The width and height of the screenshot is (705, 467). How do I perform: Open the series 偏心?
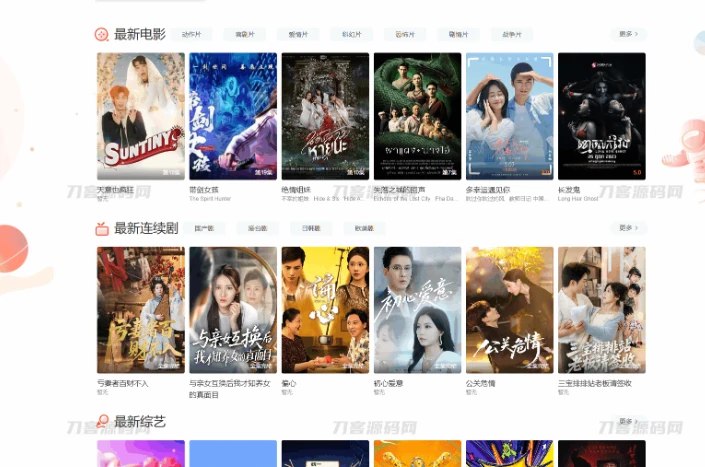coord(325,310)
